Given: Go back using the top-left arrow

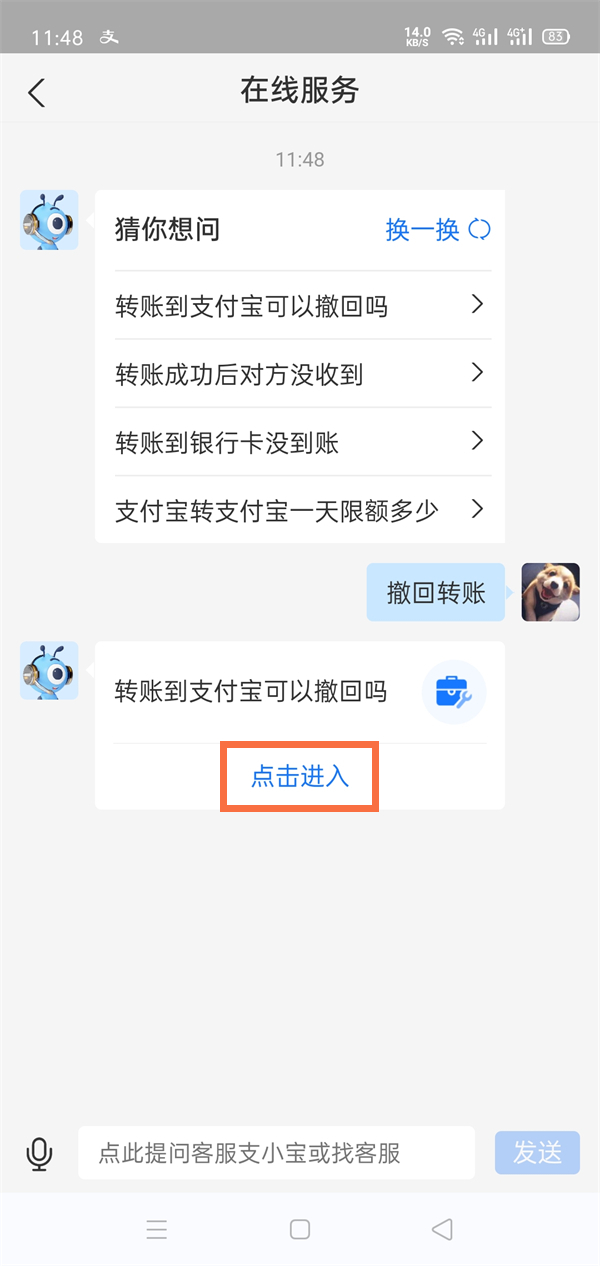Looking at the screenshot, I should [x=37, y=93].
